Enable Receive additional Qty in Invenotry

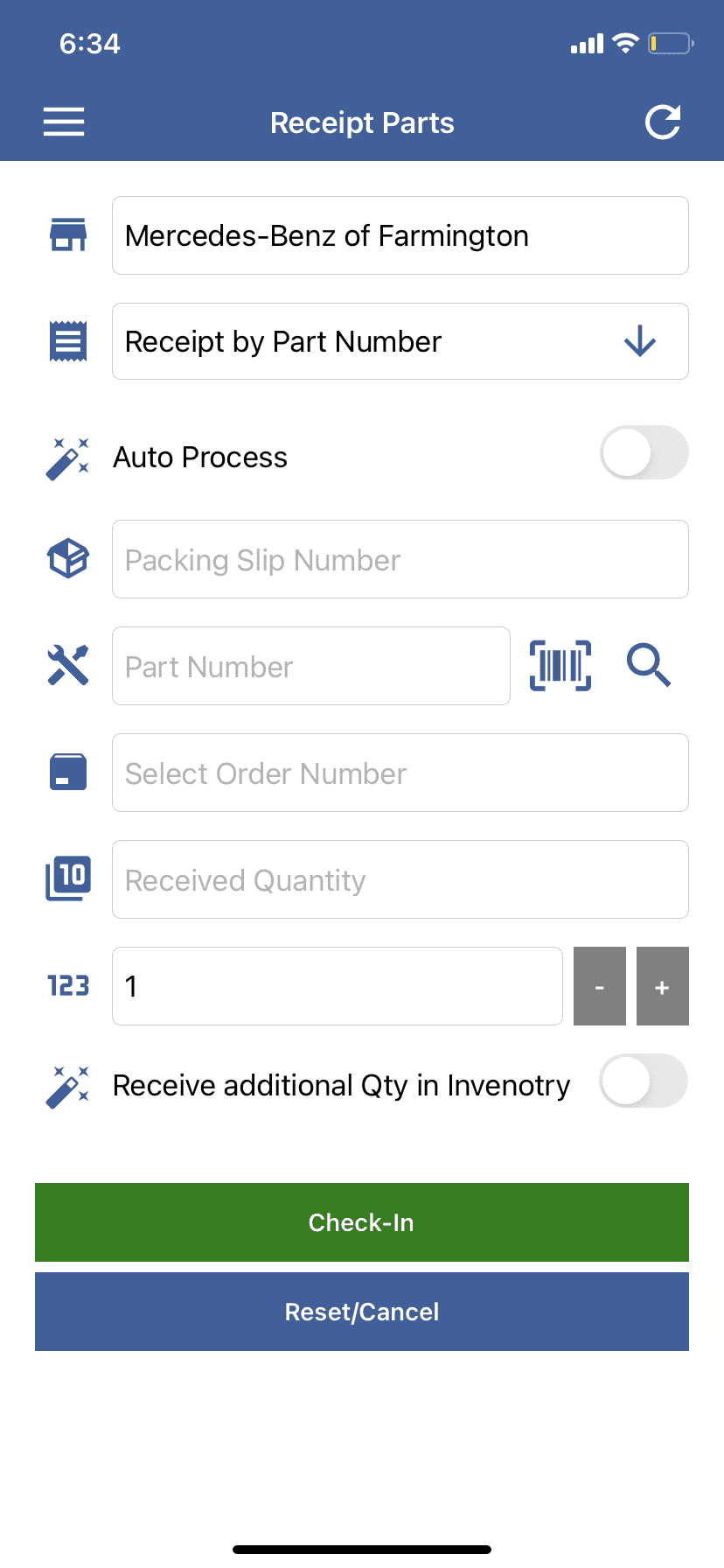coord(644,1081)
